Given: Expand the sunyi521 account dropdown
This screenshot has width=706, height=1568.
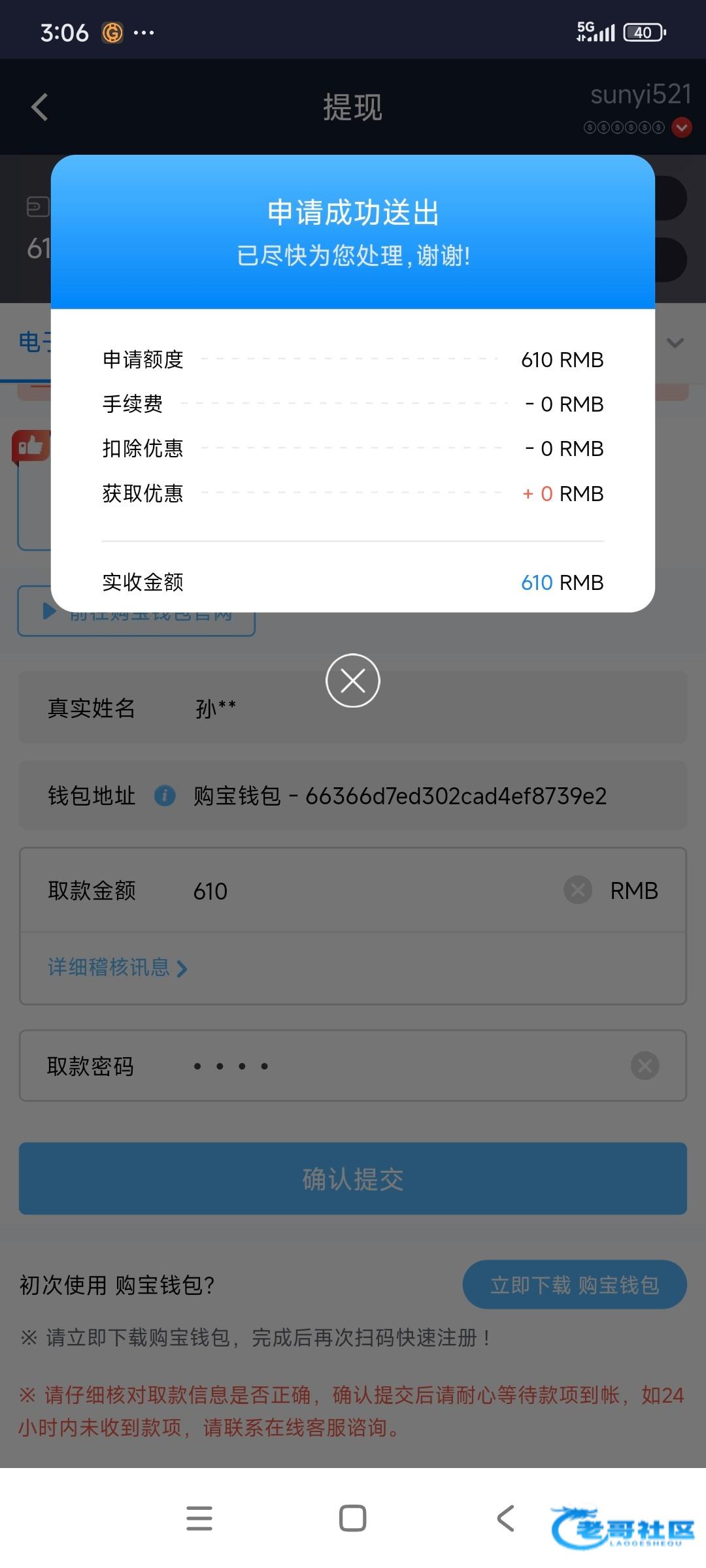Looking at the screenshot, I should [x=682, y=127].
